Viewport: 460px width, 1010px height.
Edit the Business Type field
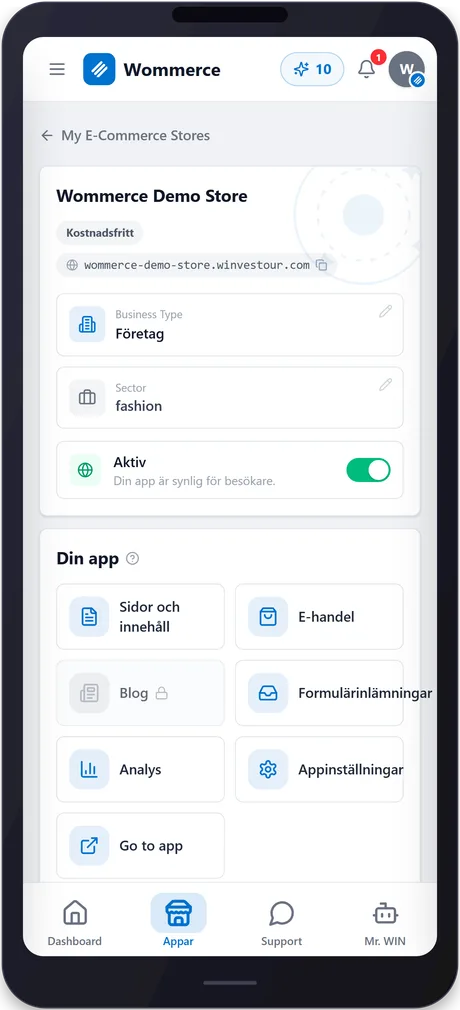[385, 312]
